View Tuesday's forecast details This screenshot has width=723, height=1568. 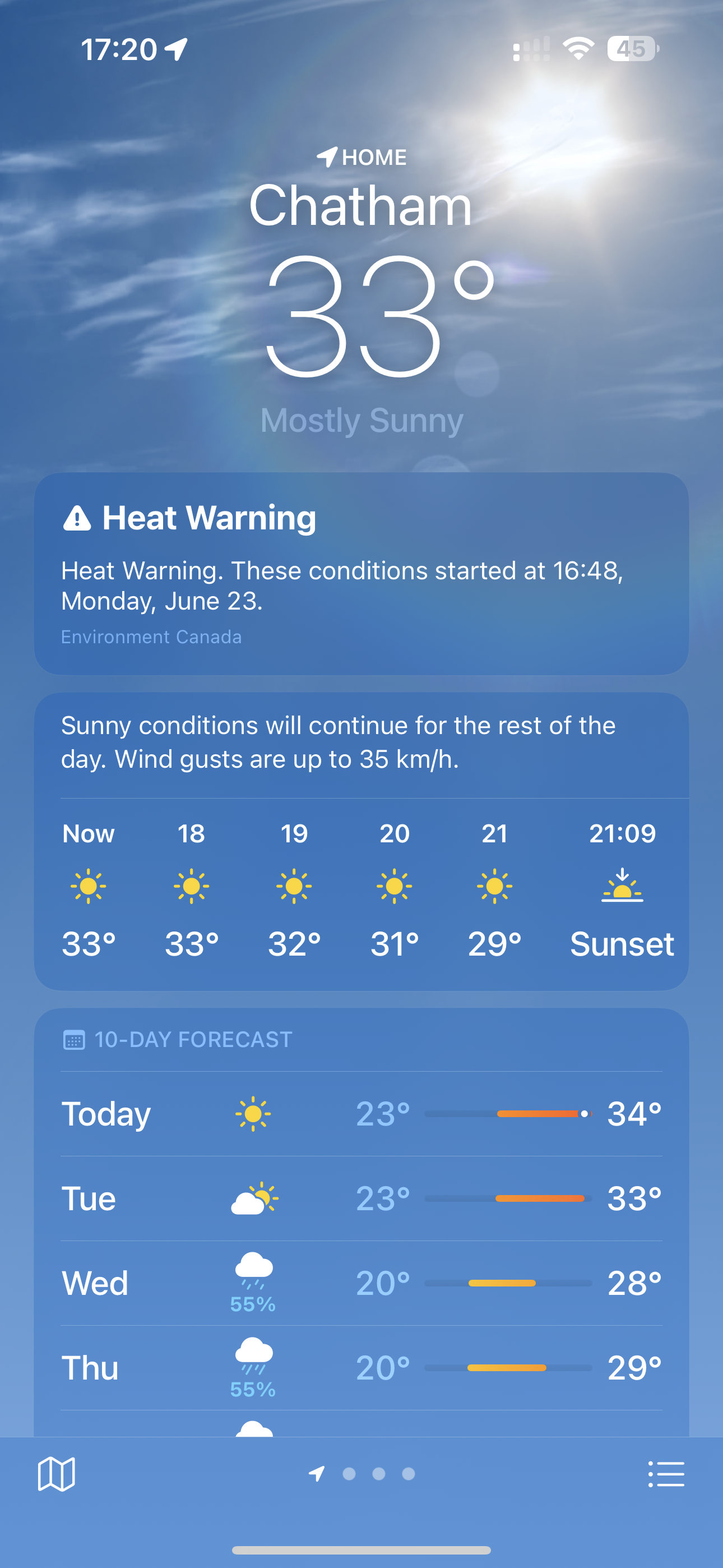[x=361, y=1198]
